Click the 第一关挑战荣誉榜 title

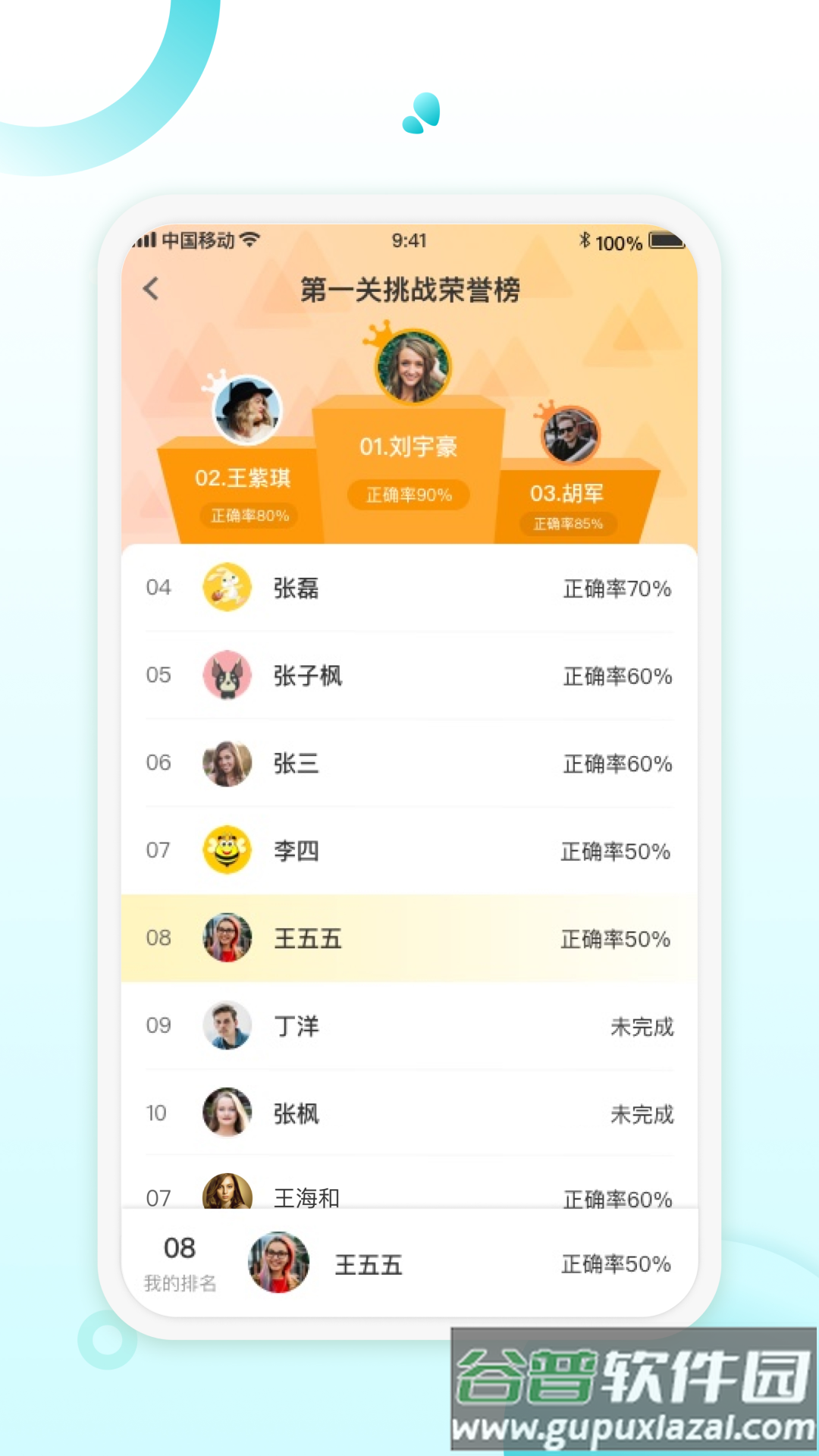coord(409,290)
